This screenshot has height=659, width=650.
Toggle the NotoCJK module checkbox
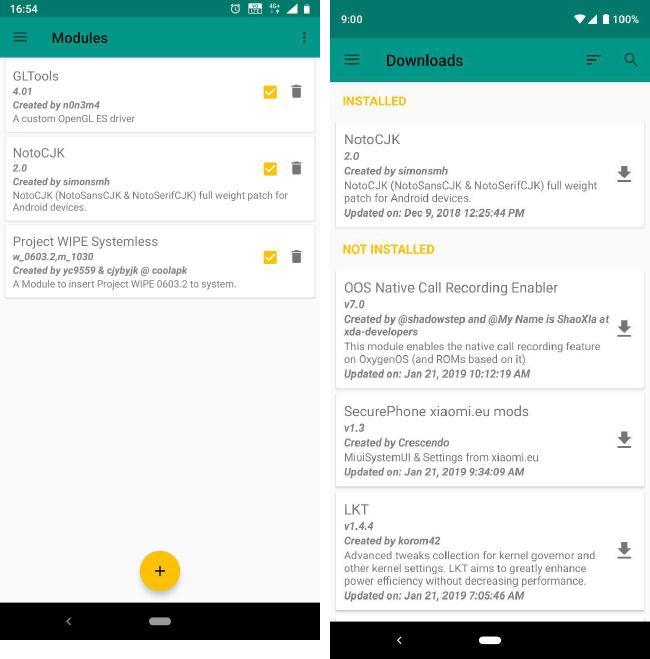point(270,169)
